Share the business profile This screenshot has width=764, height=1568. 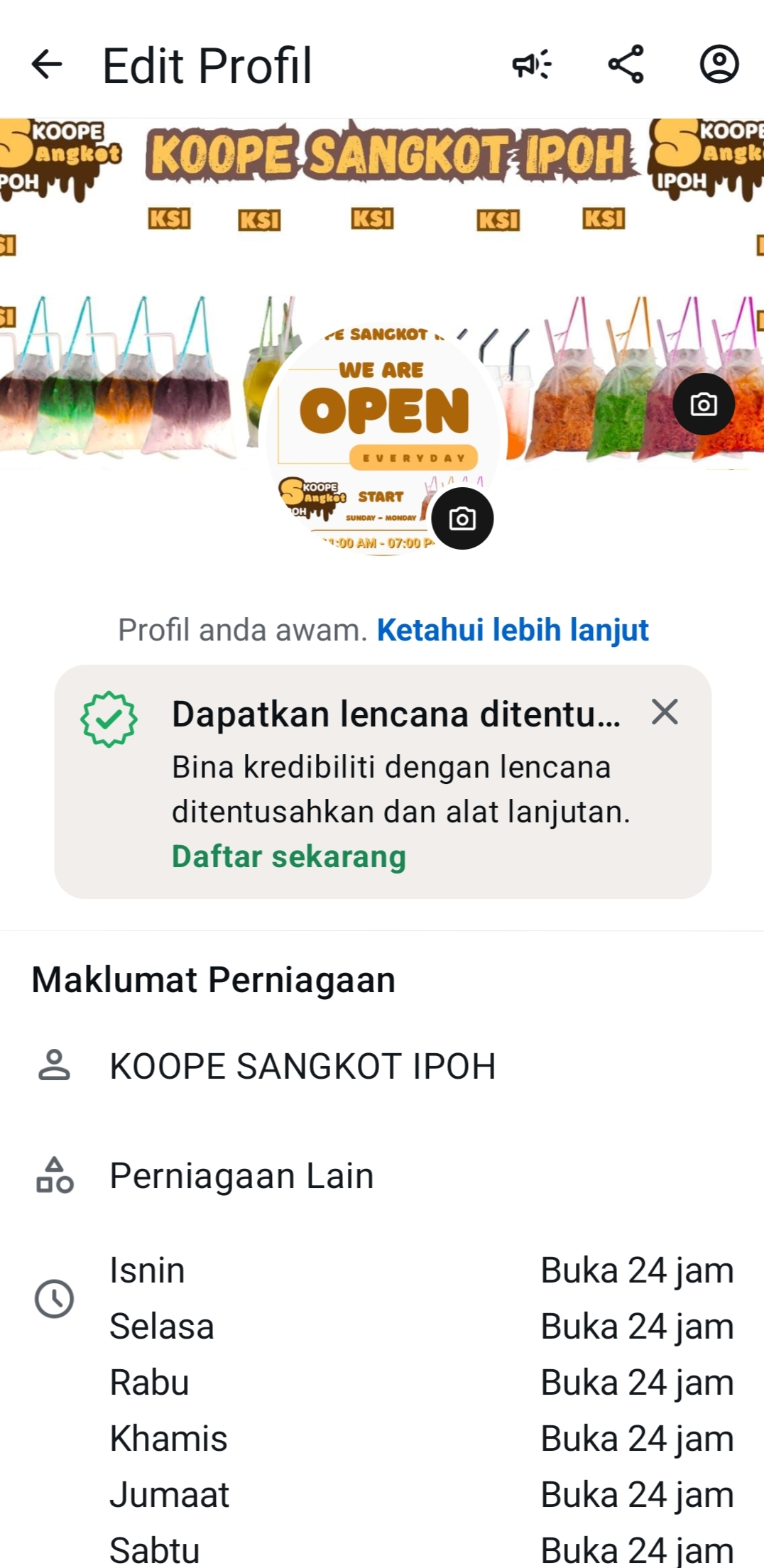pyautogui.click(x=626, y=65)
